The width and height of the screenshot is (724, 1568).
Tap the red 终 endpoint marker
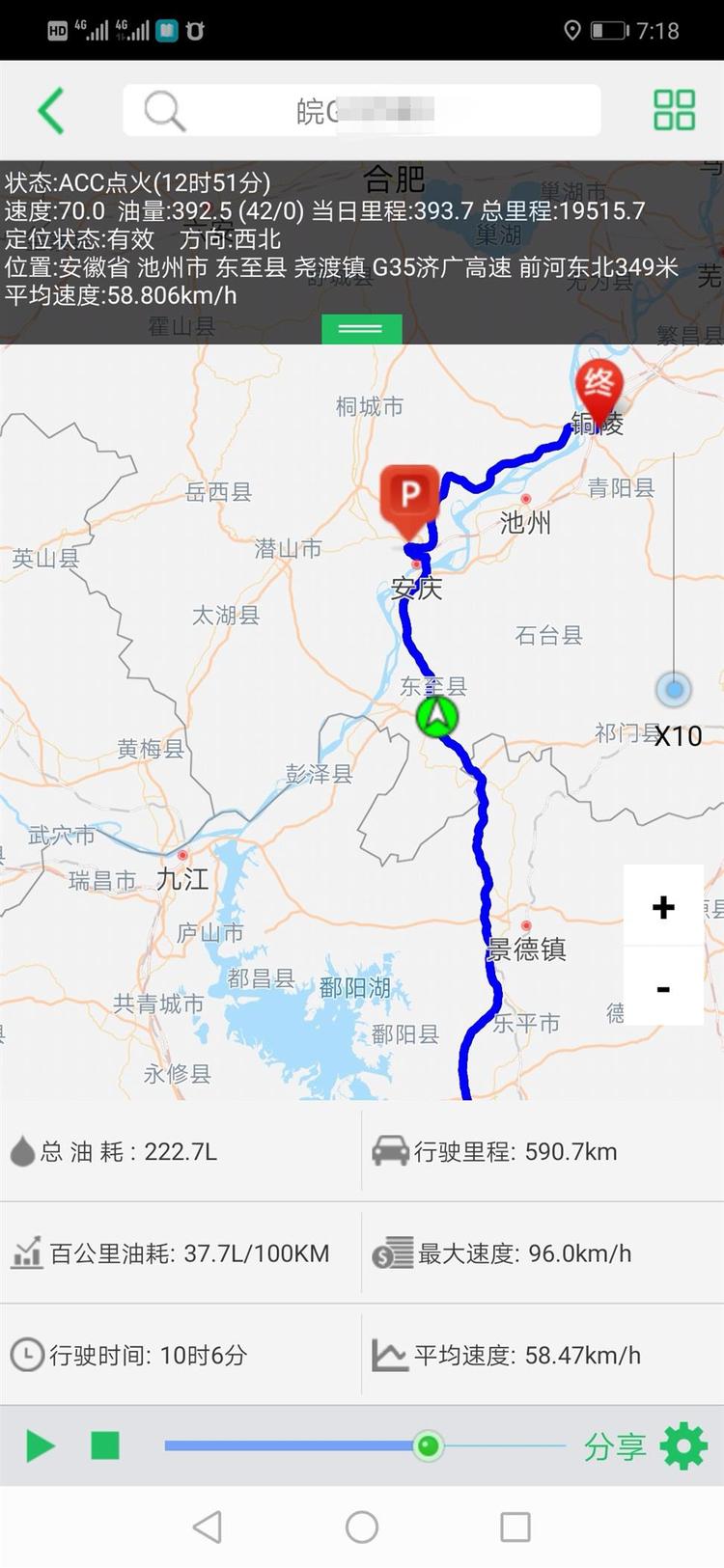tap(599, 390)
